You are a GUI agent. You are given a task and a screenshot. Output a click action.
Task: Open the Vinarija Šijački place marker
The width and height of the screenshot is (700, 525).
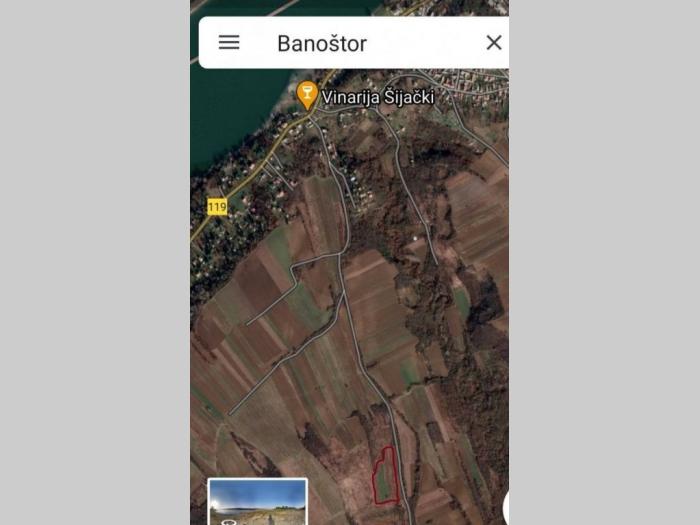(x=307, y=95)
